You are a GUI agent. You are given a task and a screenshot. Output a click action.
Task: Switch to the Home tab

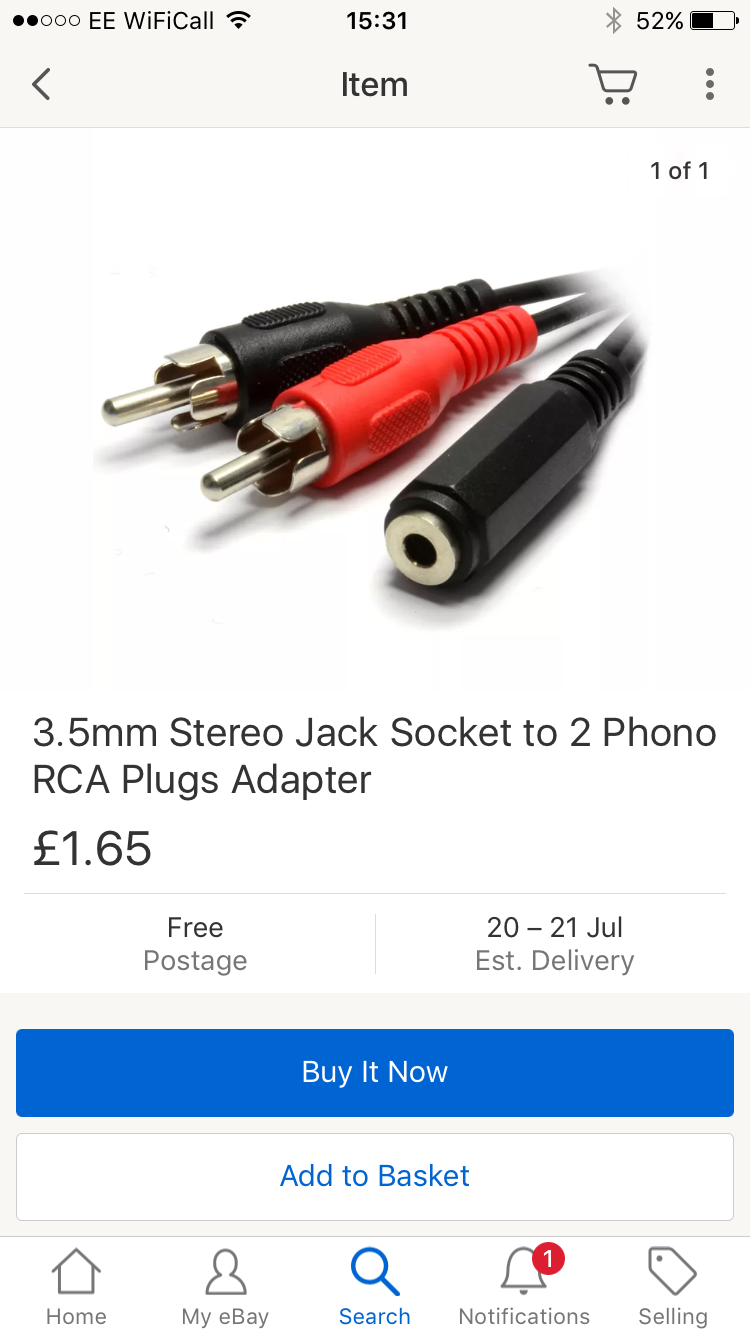[76, 1288]
